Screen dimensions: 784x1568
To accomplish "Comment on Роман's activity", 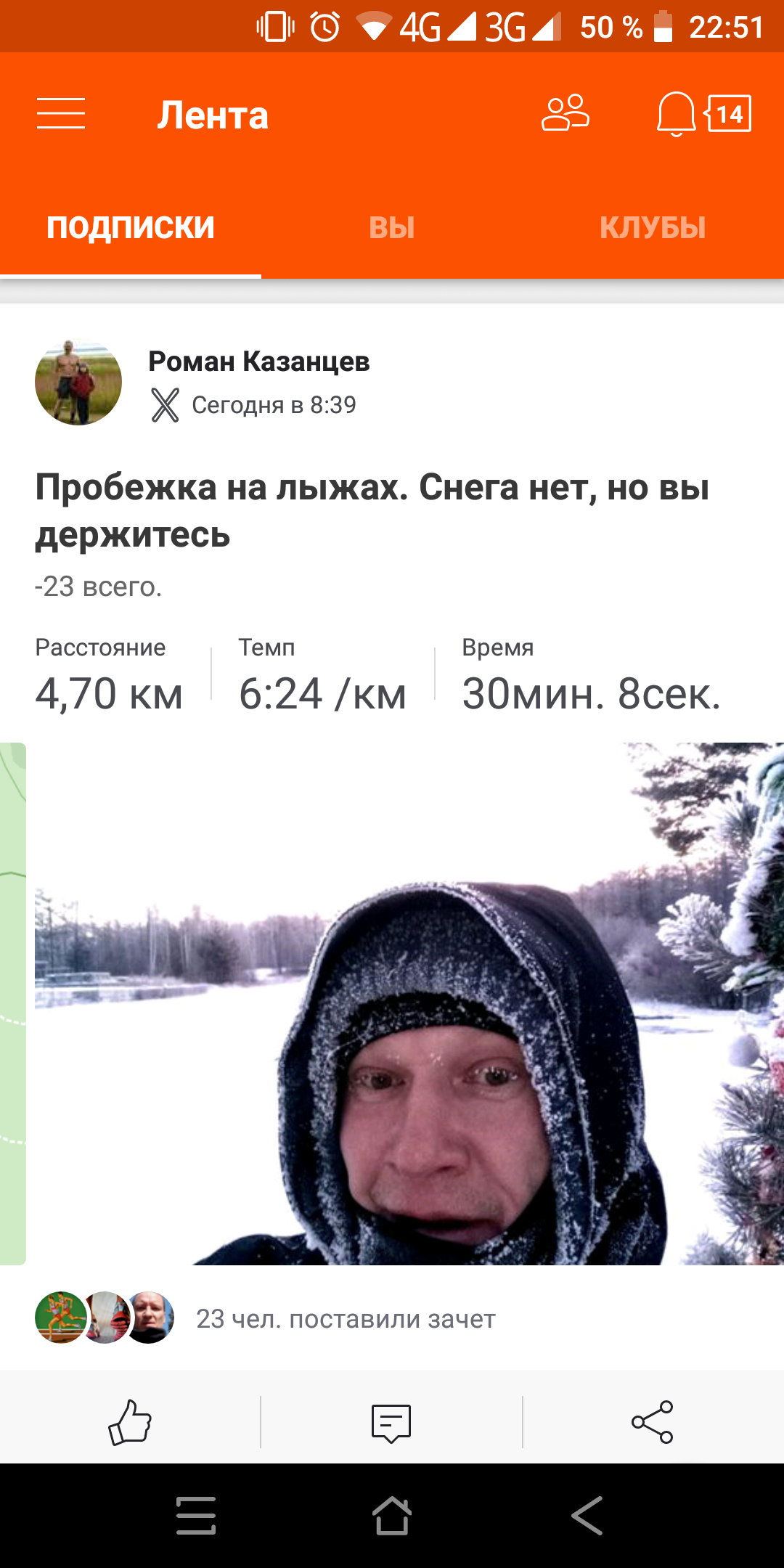I will 391,1422.
